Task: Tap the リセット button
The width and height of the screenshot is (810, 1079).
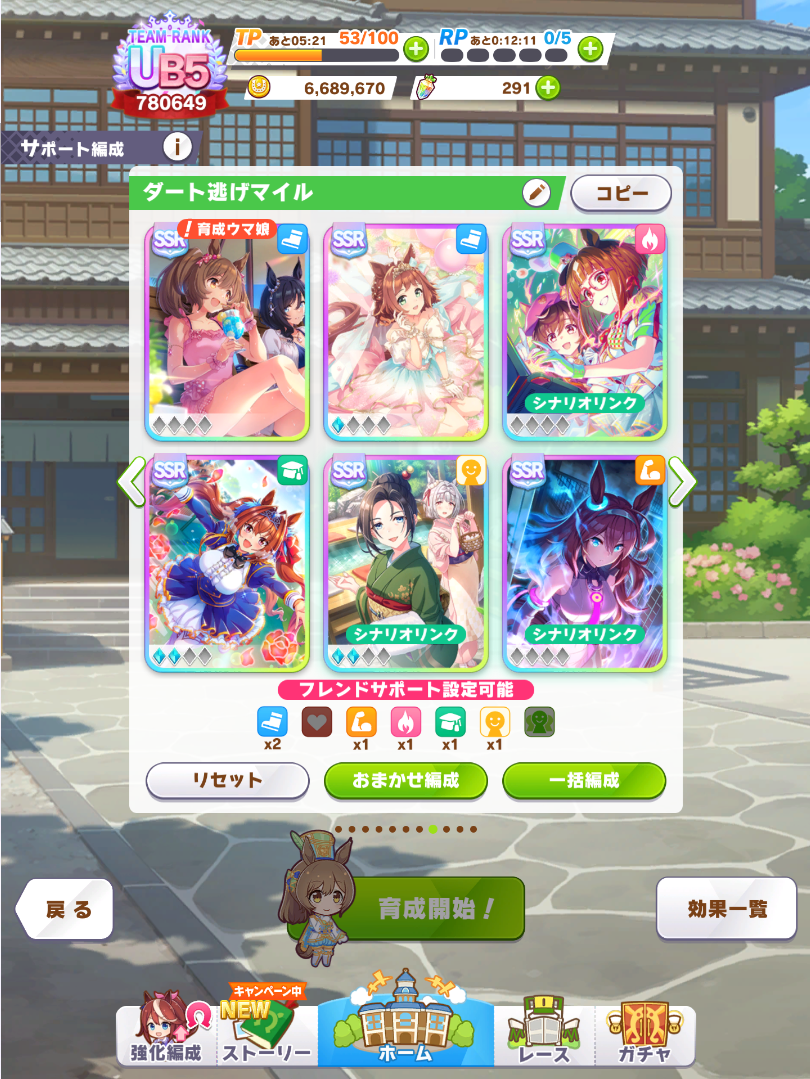Action: tap(227, 780)
